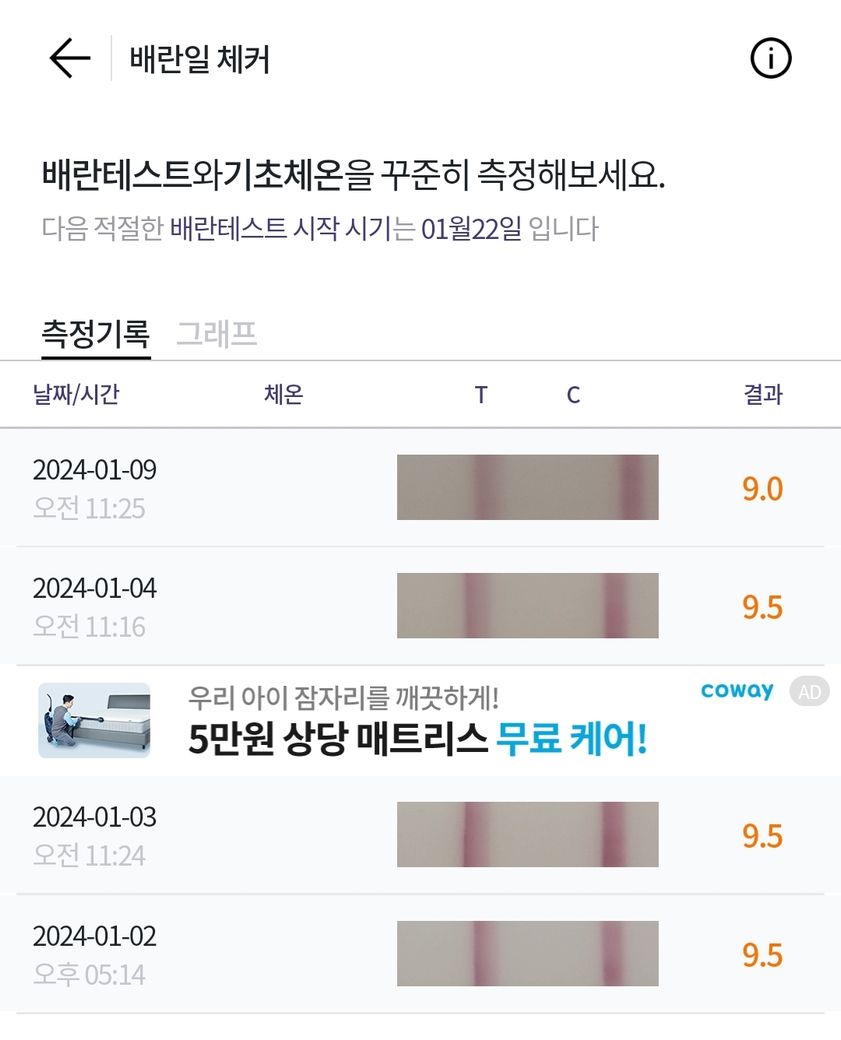Go back using the arrow icon
Image resolution: width=841 pixels, height=1040 pixels.
(70, 59)
